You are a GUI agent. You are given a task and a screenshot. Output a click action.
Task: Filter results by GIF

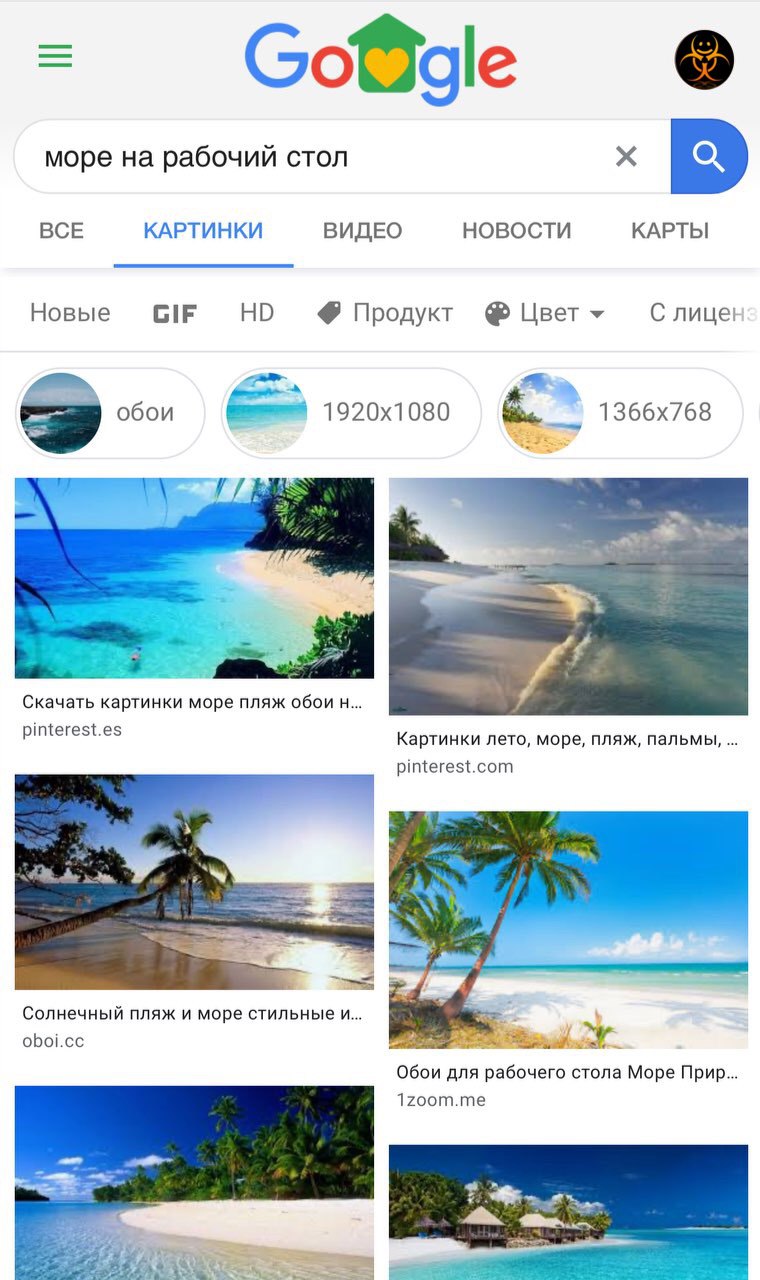coord(174,314)
